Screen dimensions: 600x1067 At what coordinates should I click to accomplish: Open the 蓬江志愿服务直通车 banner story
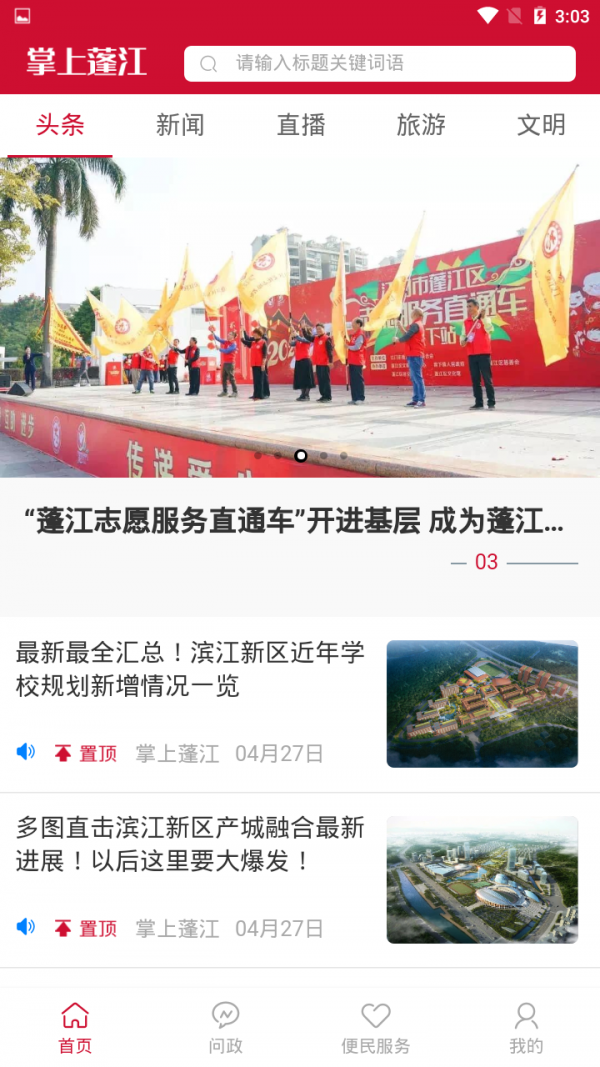(x=300, y=521)
